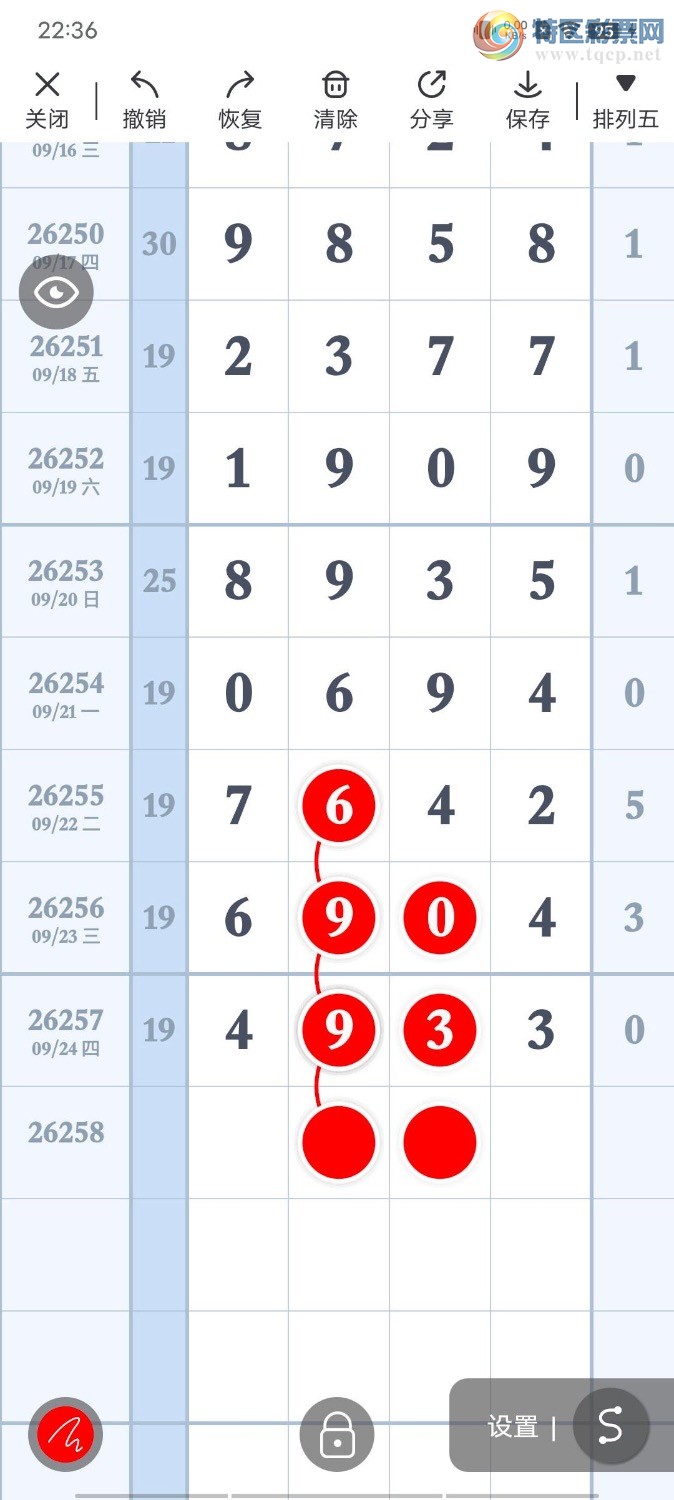Undo the last mark with 撤销
The image size is (674, 1500).
point(144,100)
